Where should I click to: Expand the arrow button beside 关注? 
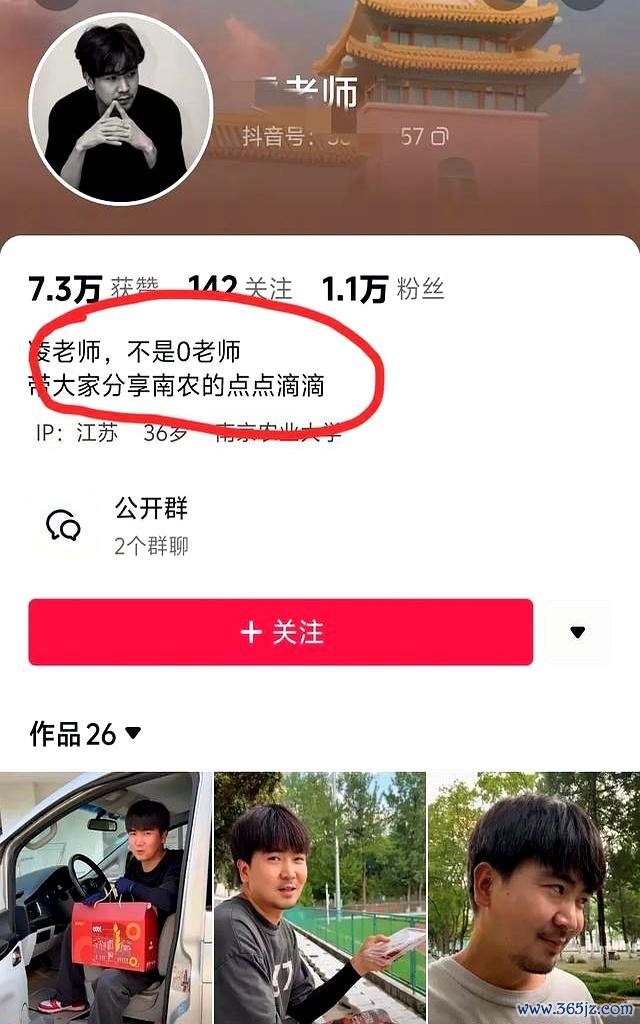pos(577,632)
